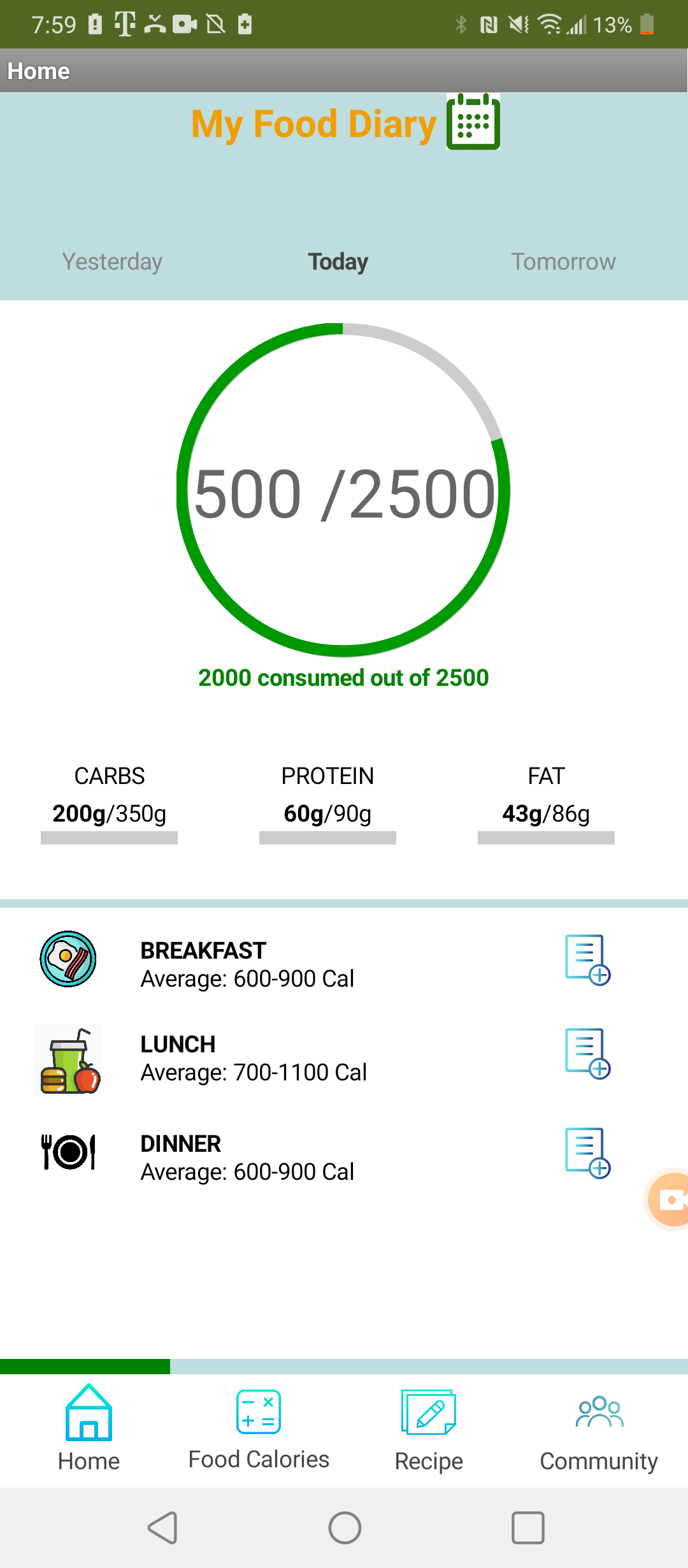Open the Food Calories tab
Image resolution: width=688 pixels, height=1568 pixels.
[259, 1428]
